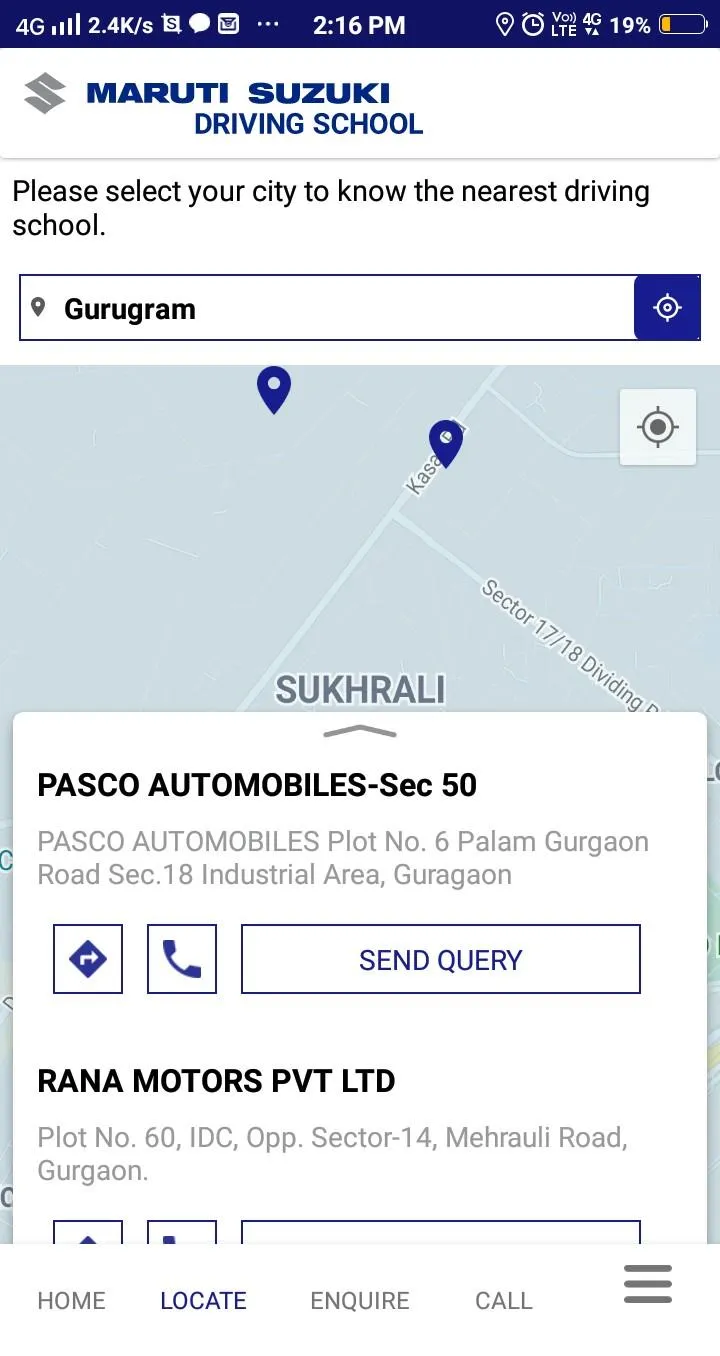Collapse the dealer list using the chevron handle
720x1356 pixels.
point(359,732)
